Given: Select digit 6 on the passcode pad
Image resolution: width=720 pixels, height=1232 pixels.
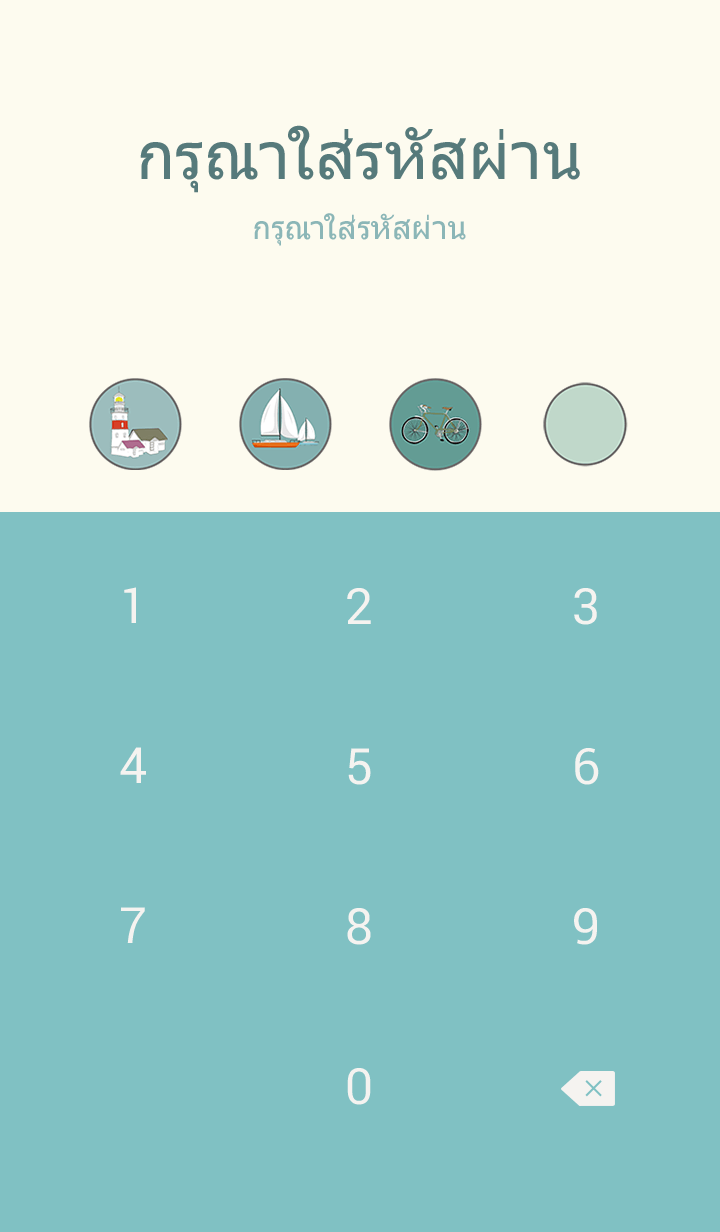Looking at the screenshot, I should click(x=586, y=767).
